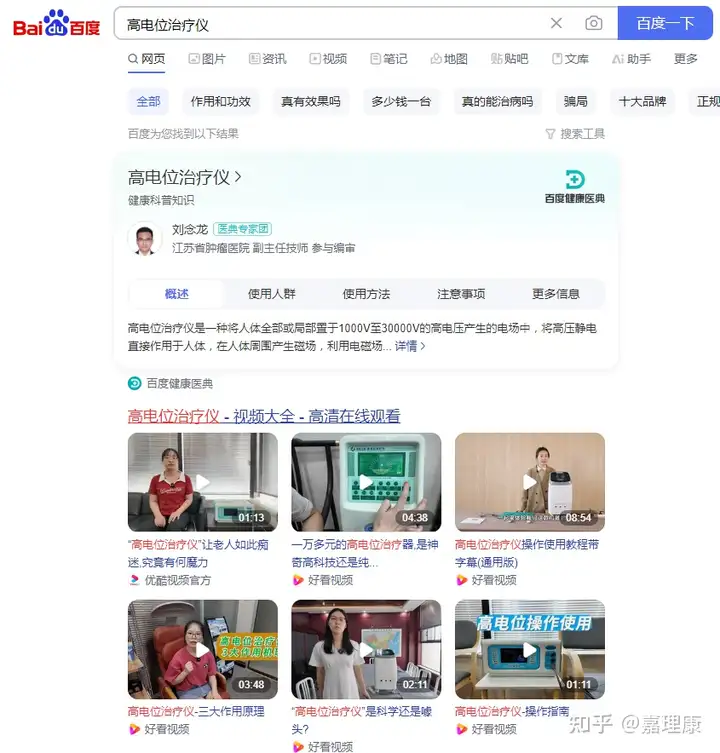
Task: Switch to the 视频 tab
Action: pos(328,59)
